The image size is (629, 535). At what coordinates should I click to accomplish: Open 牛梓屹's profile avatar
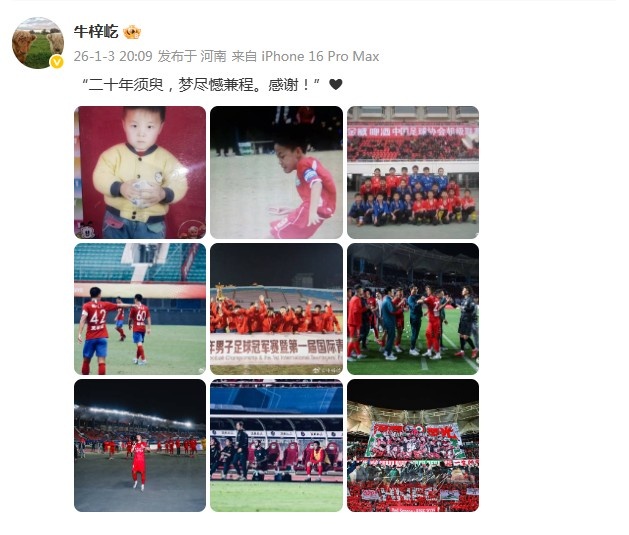[x=38, y=43]
